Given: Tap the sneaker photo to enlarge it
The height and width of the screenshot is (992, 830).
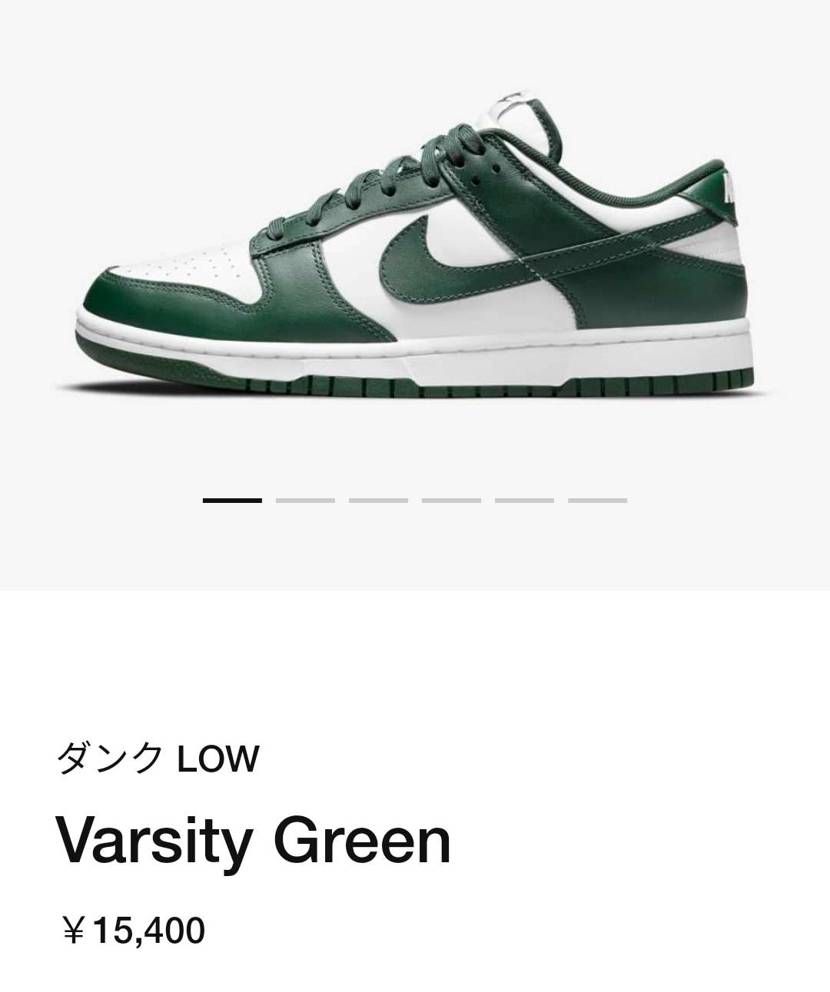Looking at the screenshot, I should coord(415,250).
